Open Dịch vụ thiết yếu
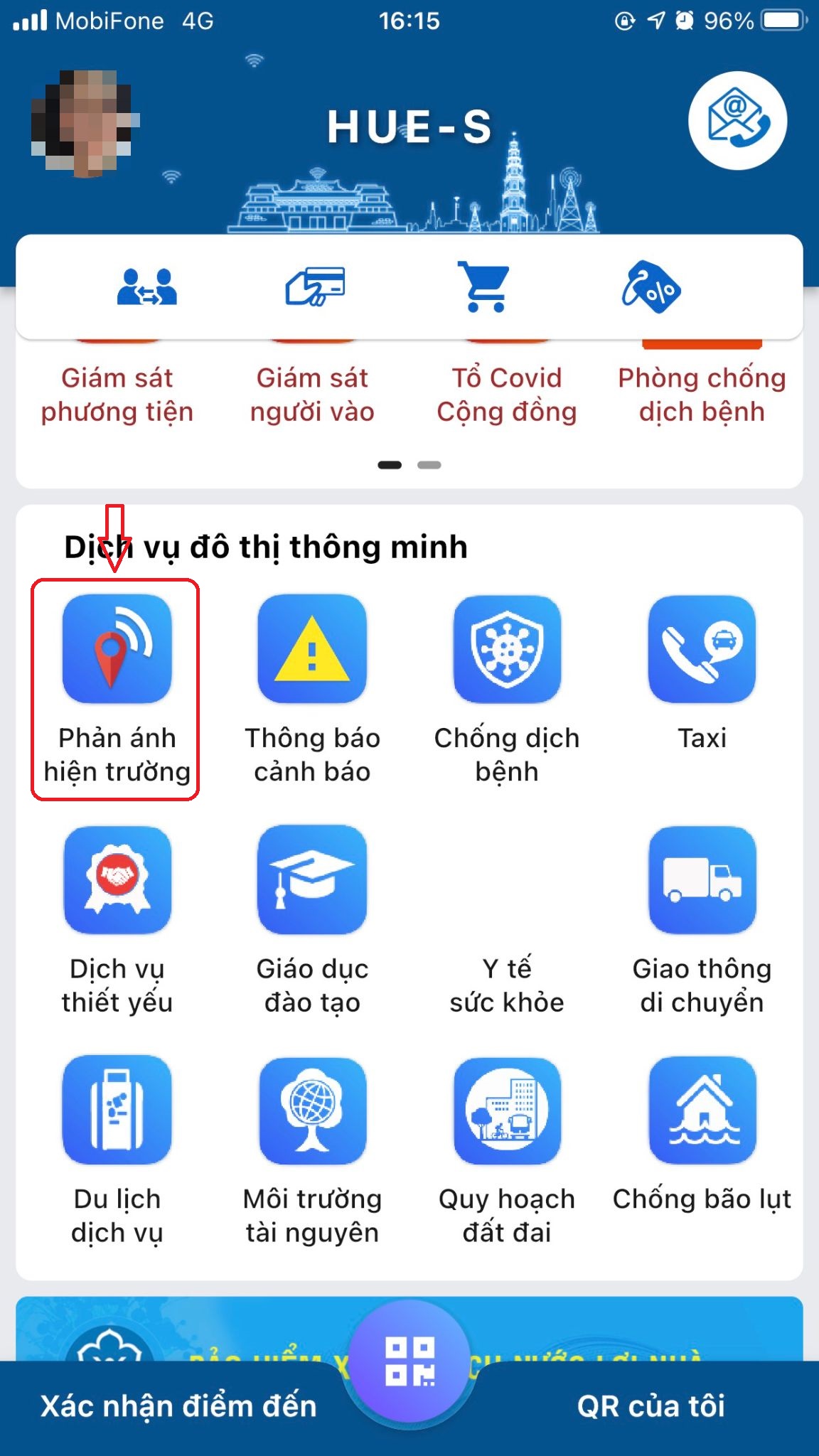 [117, 880]
